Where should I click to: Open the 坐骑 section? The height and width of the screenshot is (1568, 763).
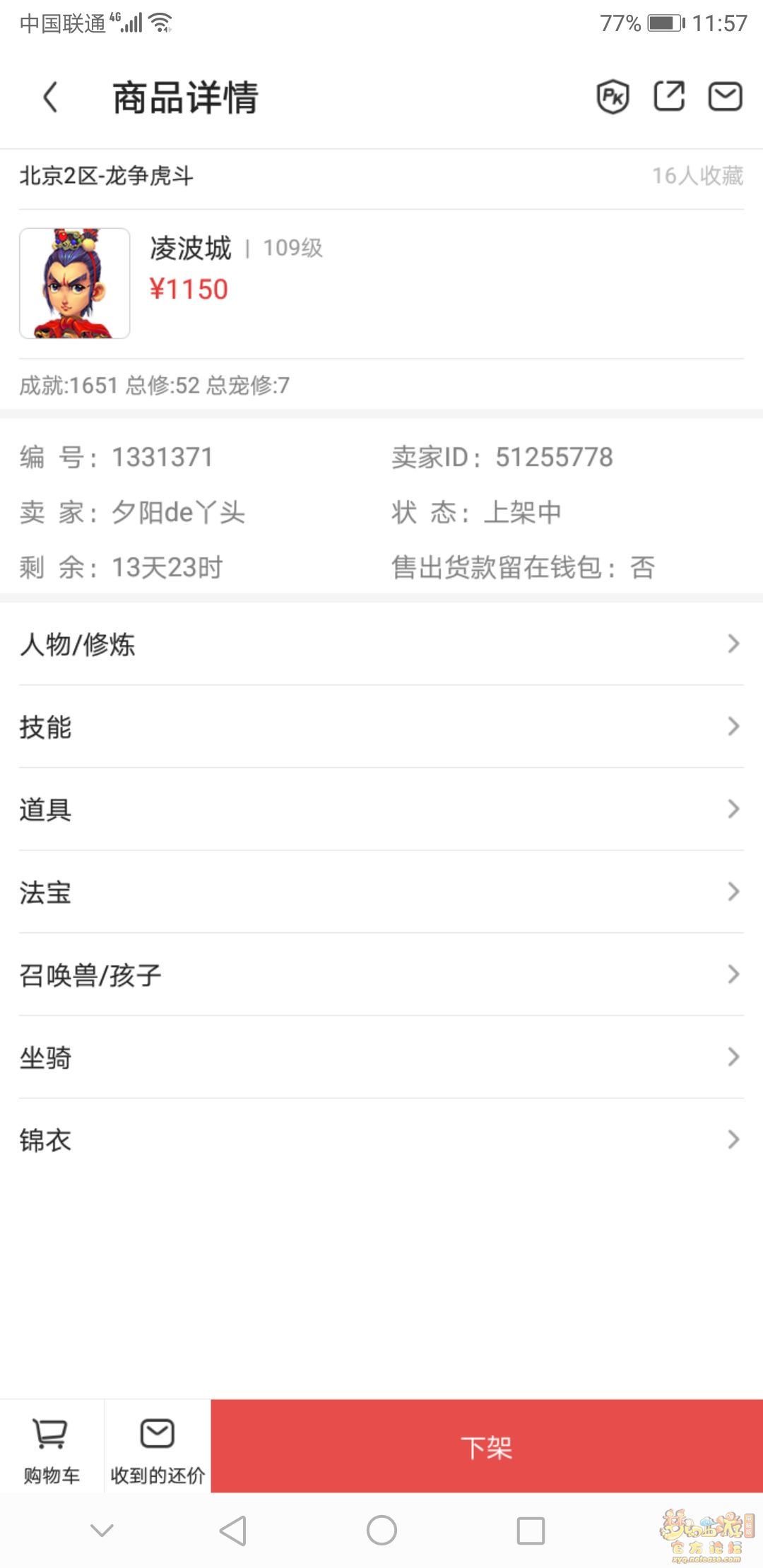coord(381,1057)
